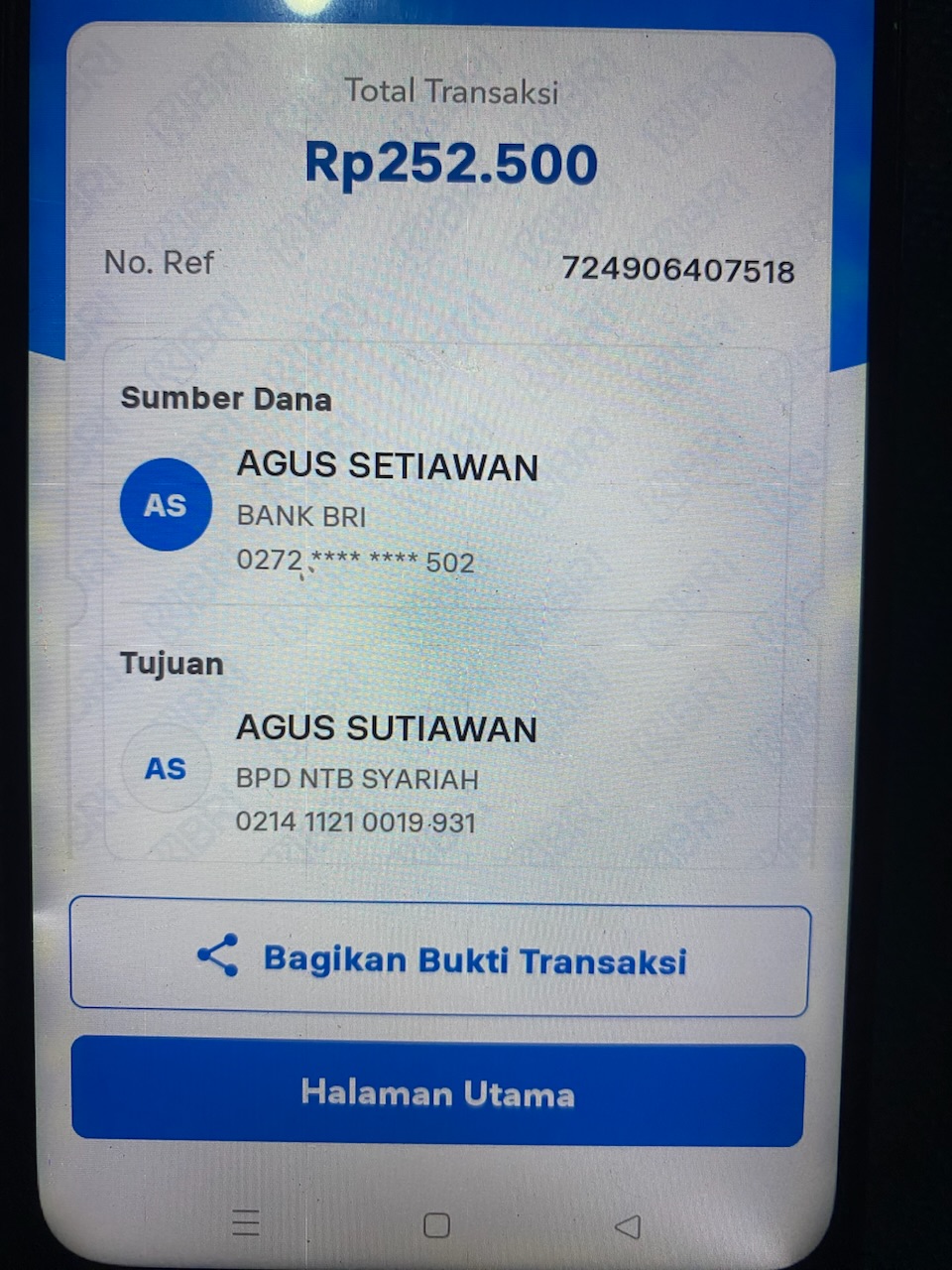Tap the system back triangle

coord(627,1226)
